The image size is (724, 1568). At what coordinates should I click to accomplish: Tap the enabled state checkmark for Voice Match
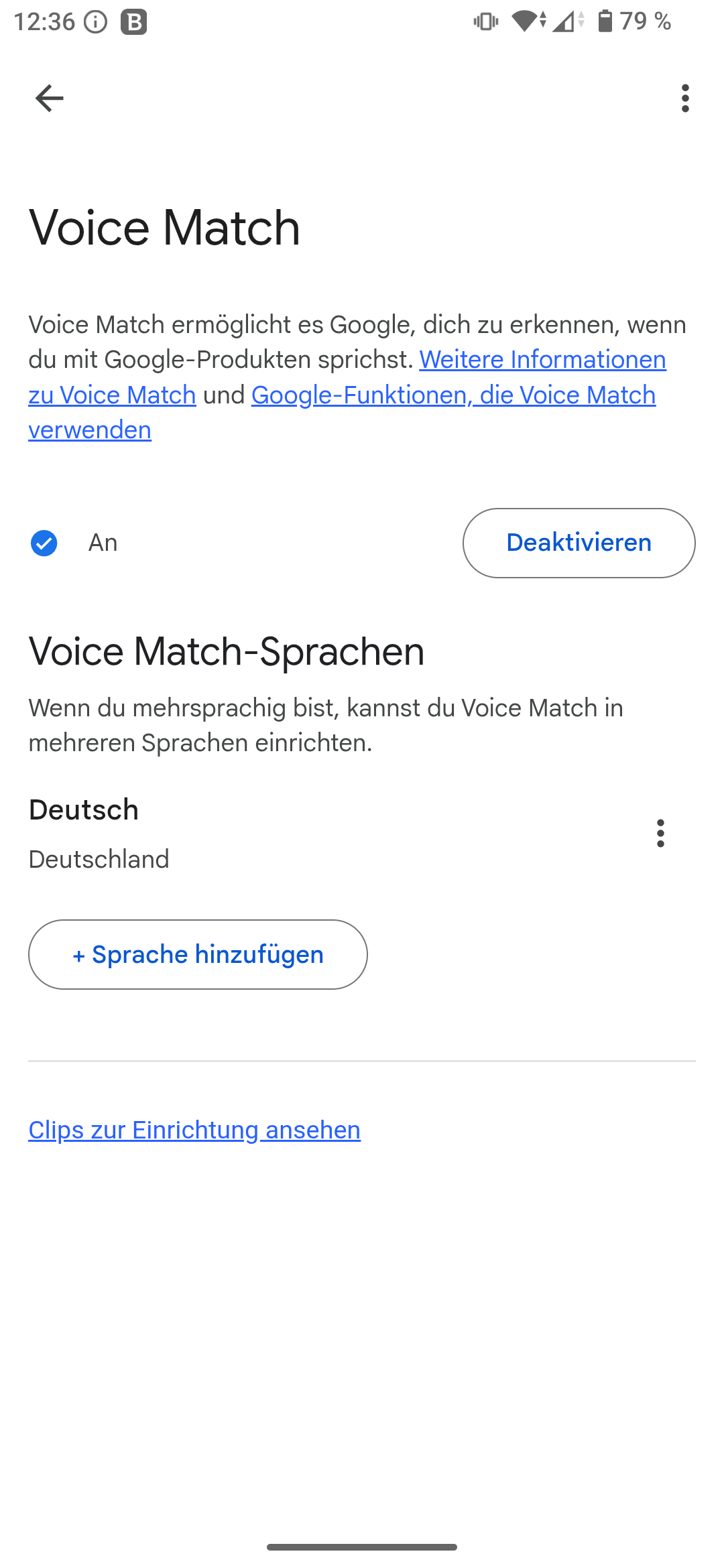pyautogui.click(x=44, y=543)
